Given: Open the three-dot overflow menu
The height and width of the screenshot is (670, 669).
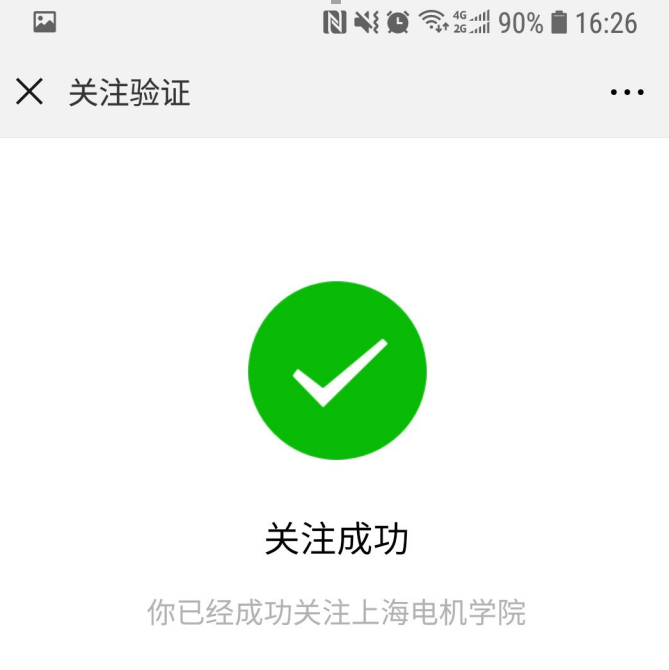Looking at the screenshot, I should tap(627, 93).
